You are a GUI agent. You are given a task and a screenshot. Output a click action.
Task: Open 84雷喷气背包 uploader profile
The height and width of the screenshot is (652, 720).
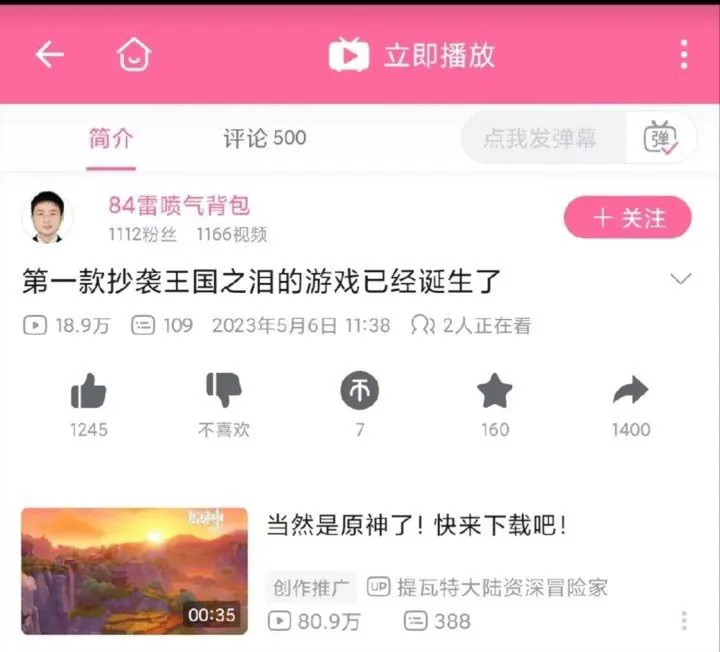click(179, 206)
